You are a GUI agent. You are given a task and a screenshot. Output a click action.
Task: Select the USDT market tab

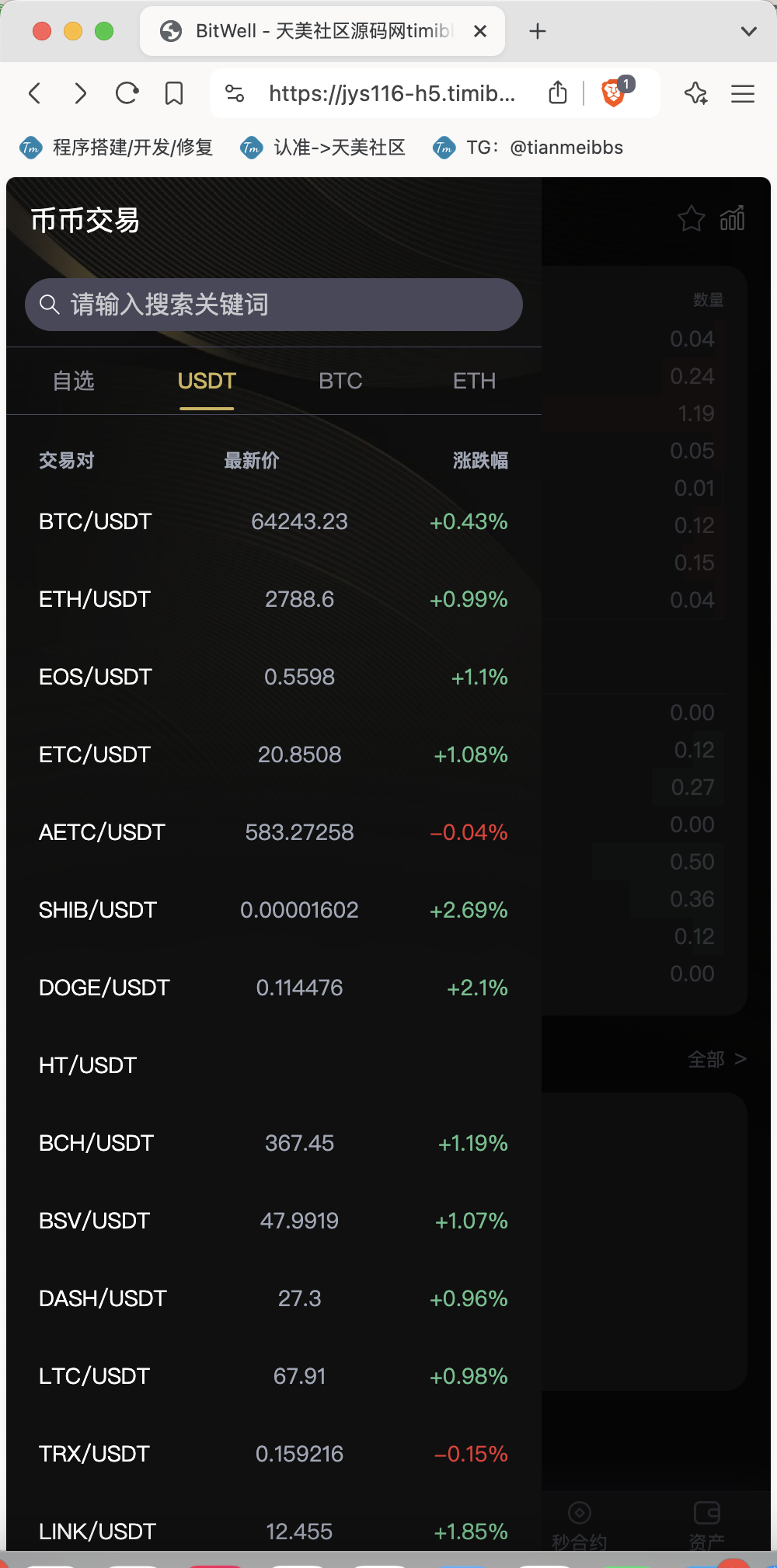pos(207,381)
